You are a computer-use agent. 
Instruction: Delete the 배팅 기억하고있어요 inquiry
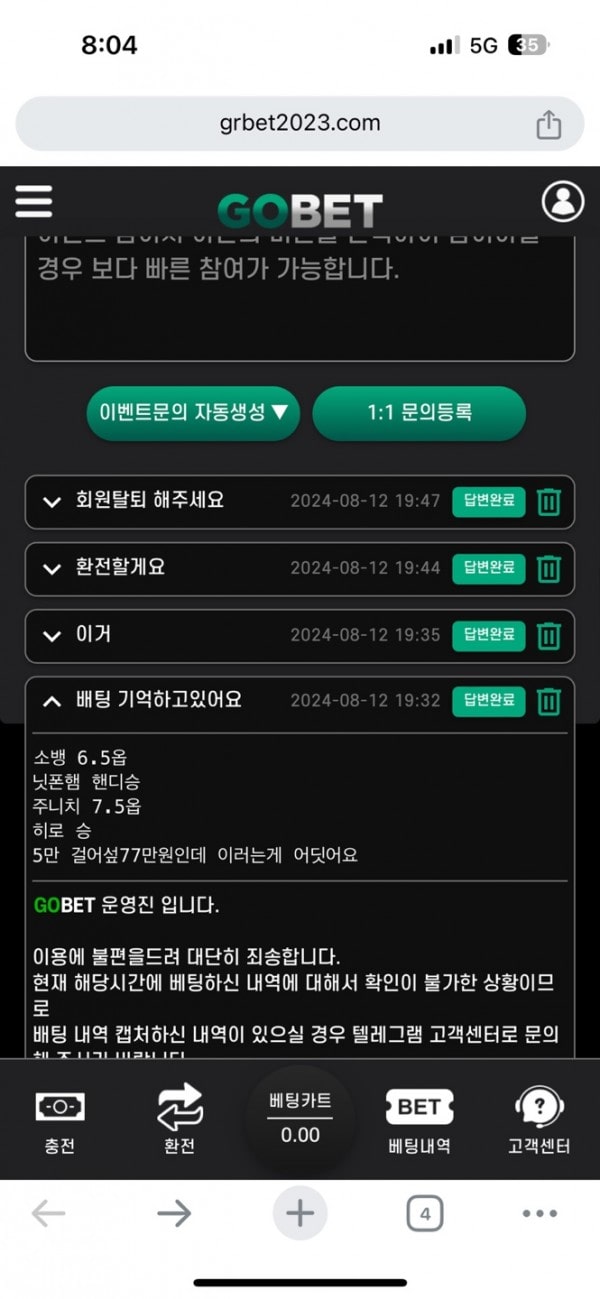pyautogui.click(x=548, y=702)
